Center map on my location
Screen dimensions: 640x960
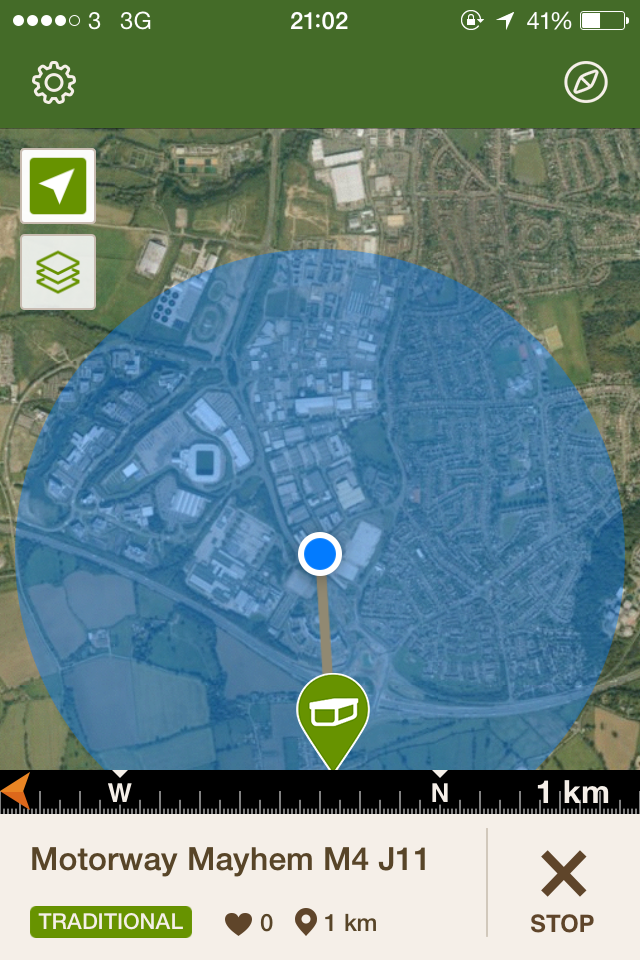tap(58, 186)
